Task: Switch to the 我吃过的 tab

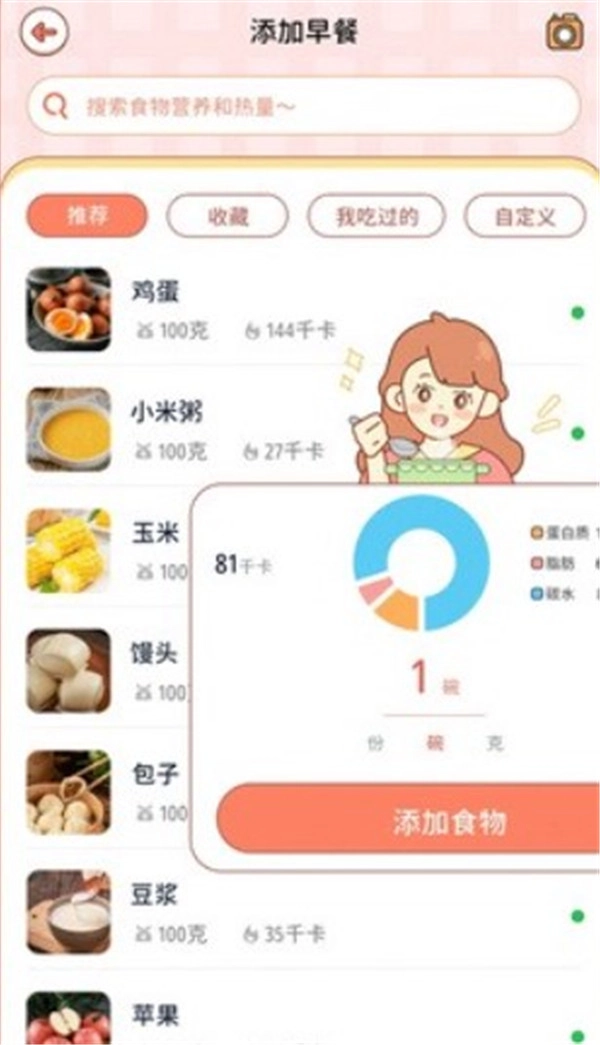Action: coord(375,216)
